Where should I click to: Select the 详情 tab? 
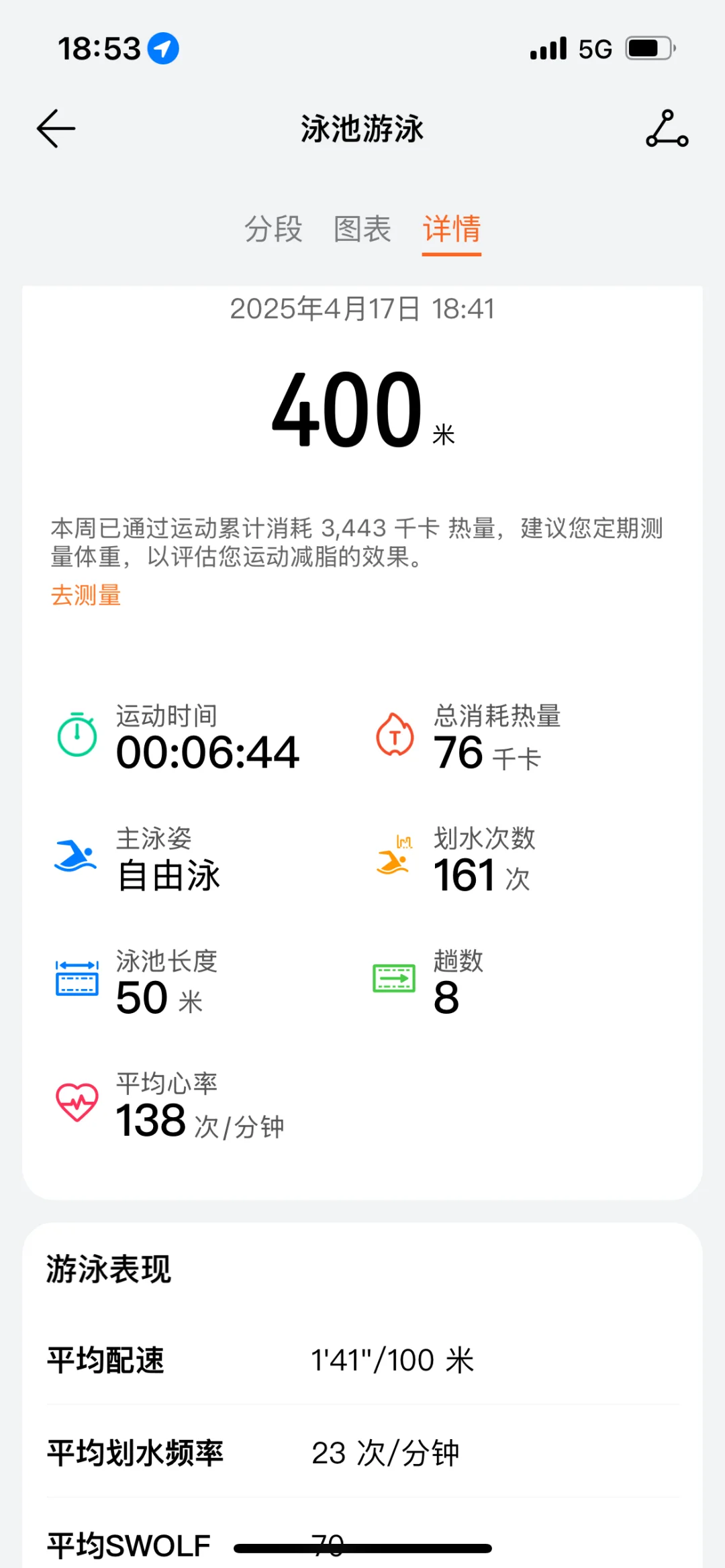[x=452, y=229]
